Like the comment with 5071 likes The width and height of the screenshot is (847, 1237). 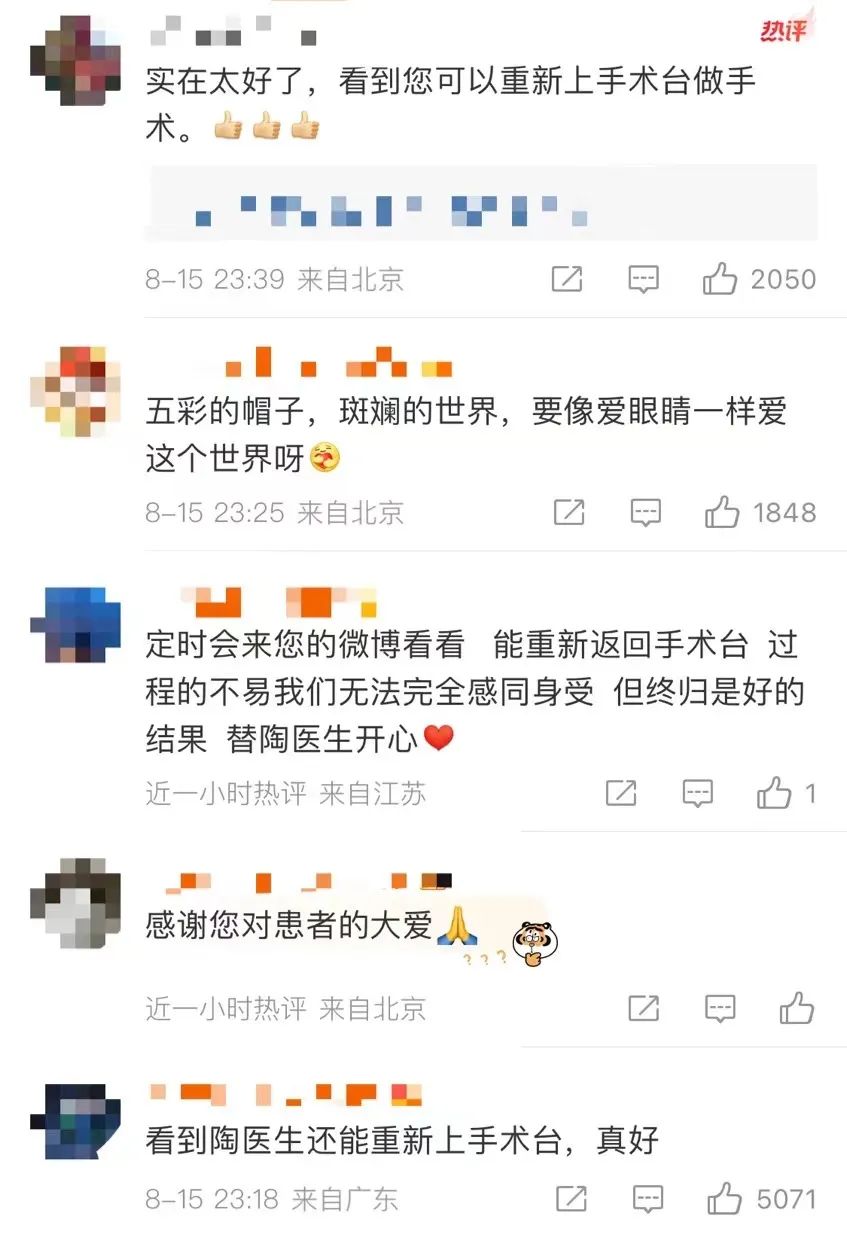click(724, 1198)
